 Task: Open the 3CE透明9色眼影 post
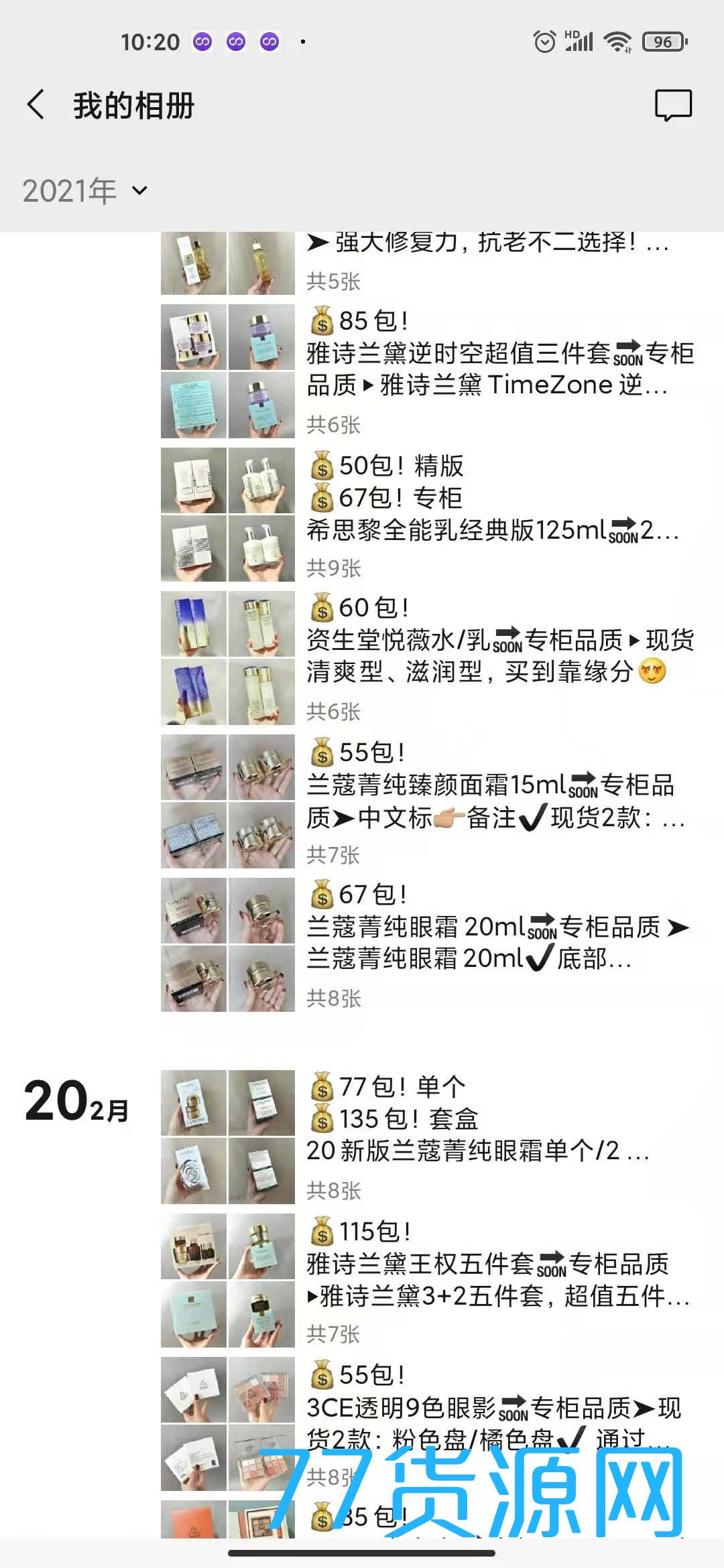(493, 1407)
